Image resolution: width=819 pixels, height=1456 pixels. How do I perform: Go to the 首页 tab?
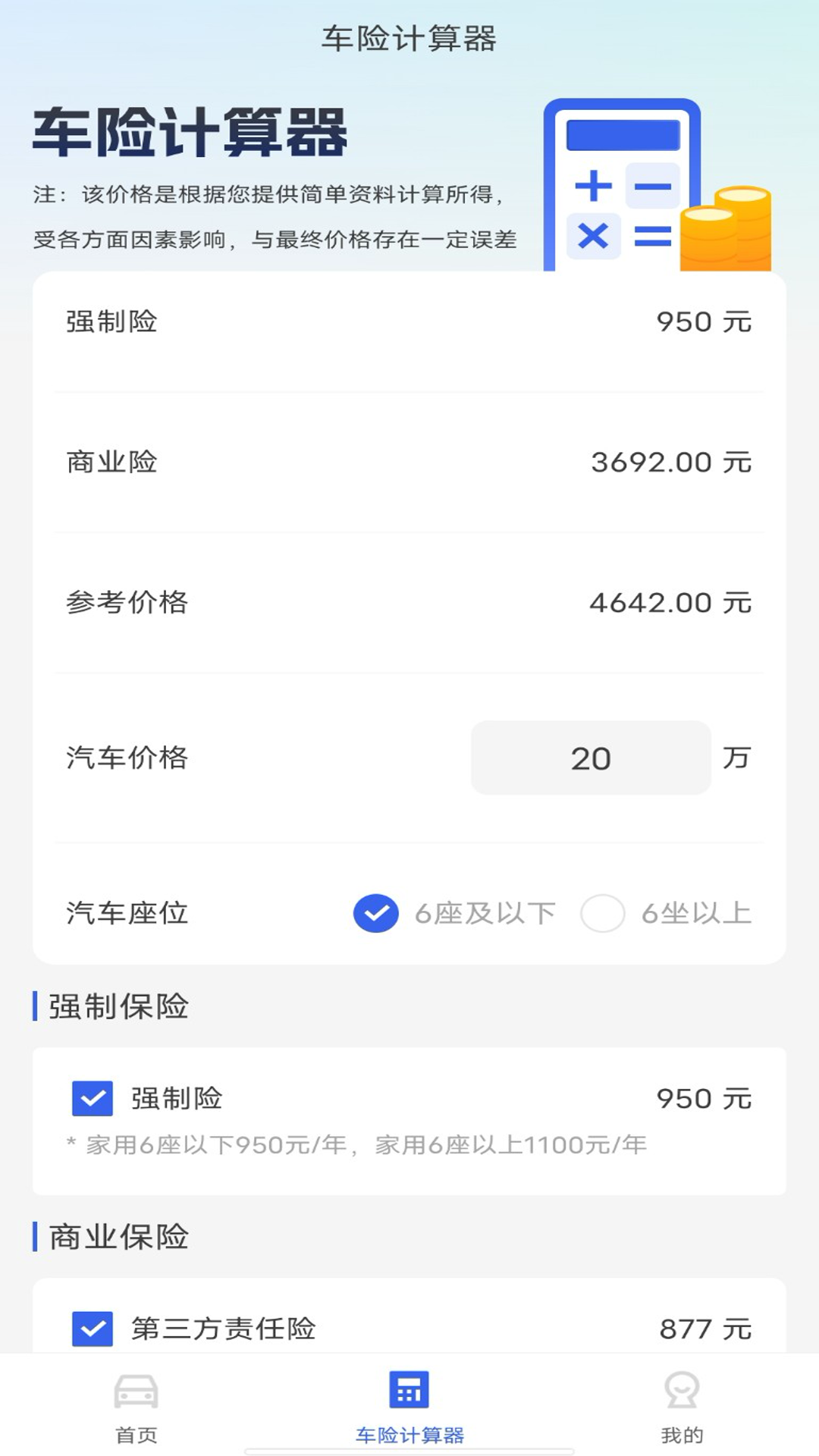coord(136,1407)
